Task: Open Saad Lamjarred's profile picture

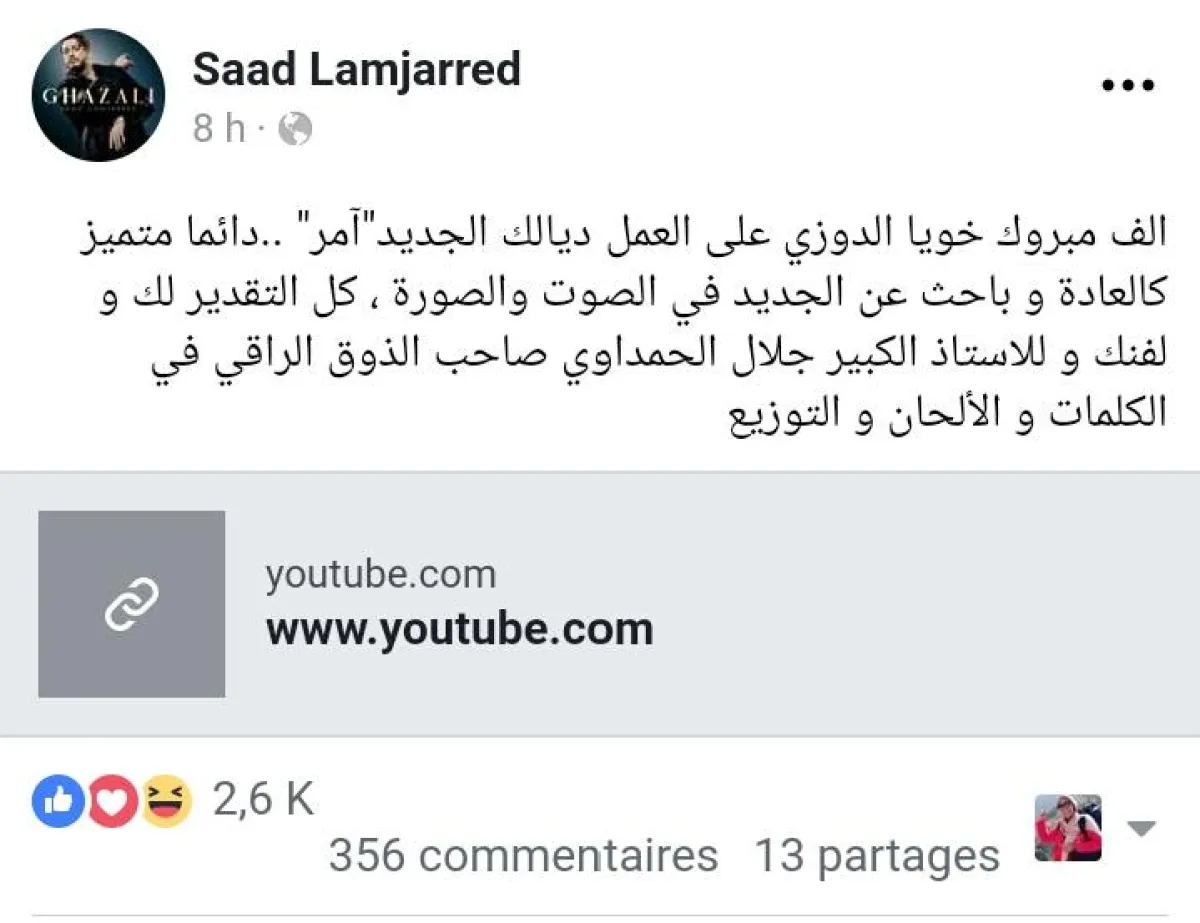Action: [98, 95]
